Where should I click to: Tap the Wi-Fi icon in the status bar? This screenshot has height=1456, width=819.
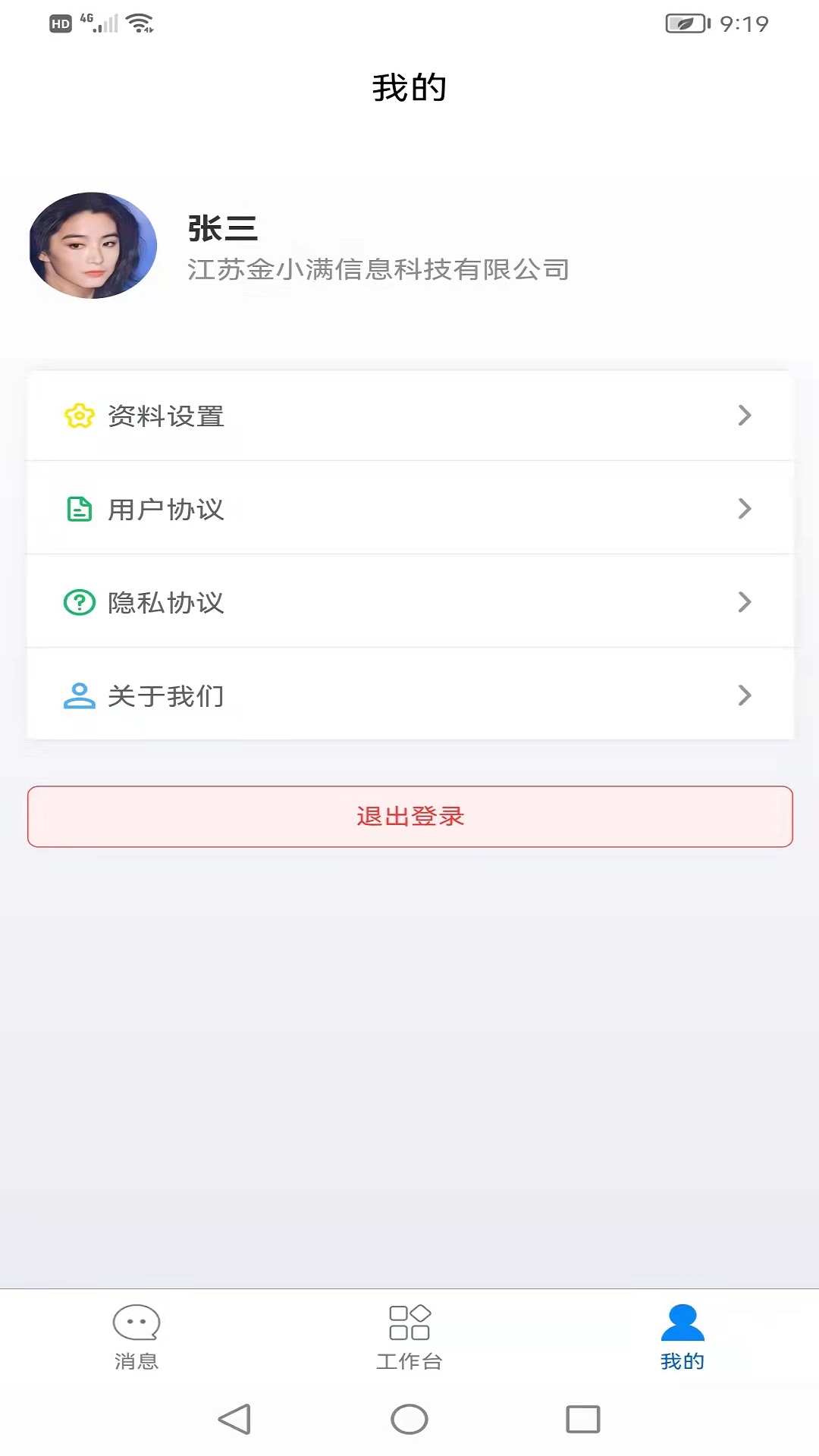point(141,23)
